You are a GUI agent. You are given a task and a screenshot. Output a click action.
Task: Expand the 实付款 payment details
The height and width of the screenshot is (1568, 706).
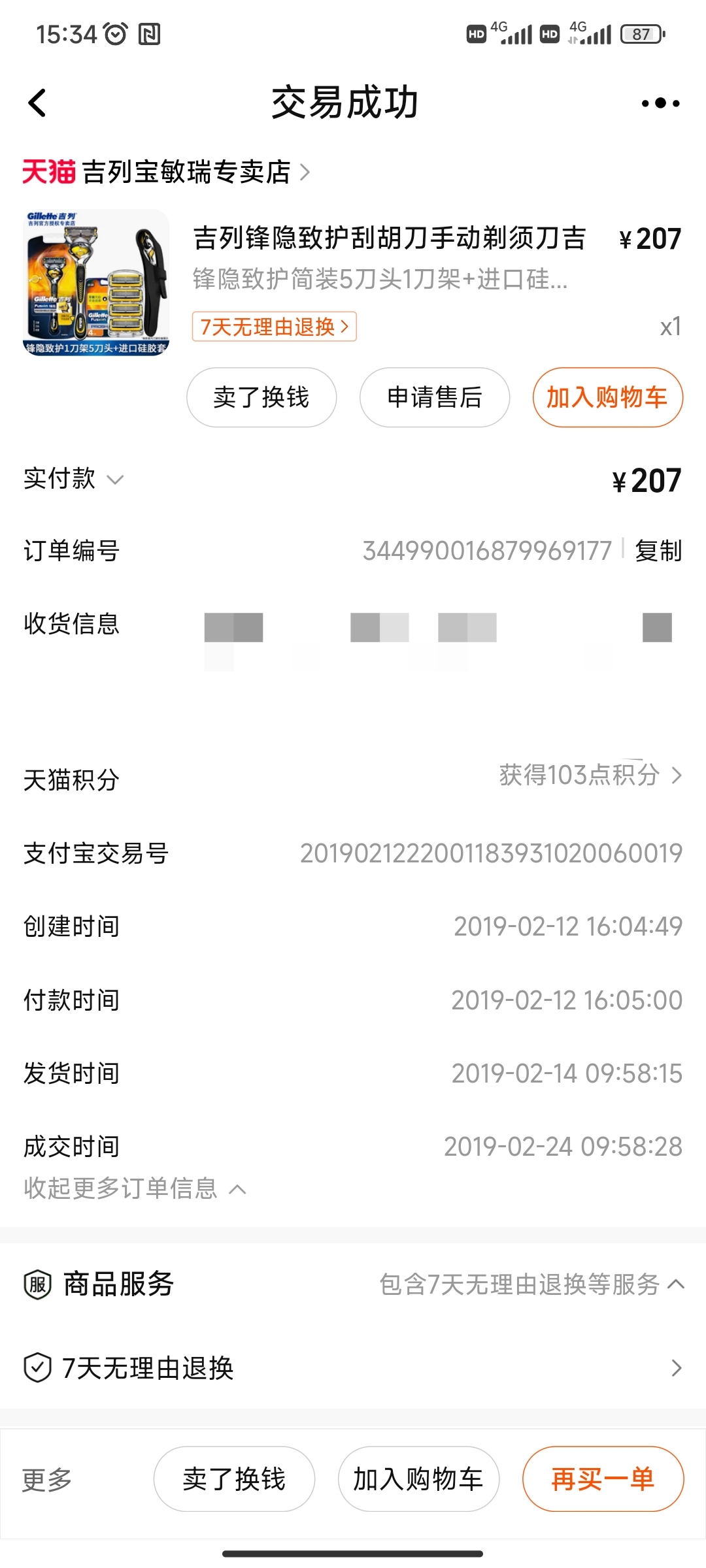(x=73, y=480)
